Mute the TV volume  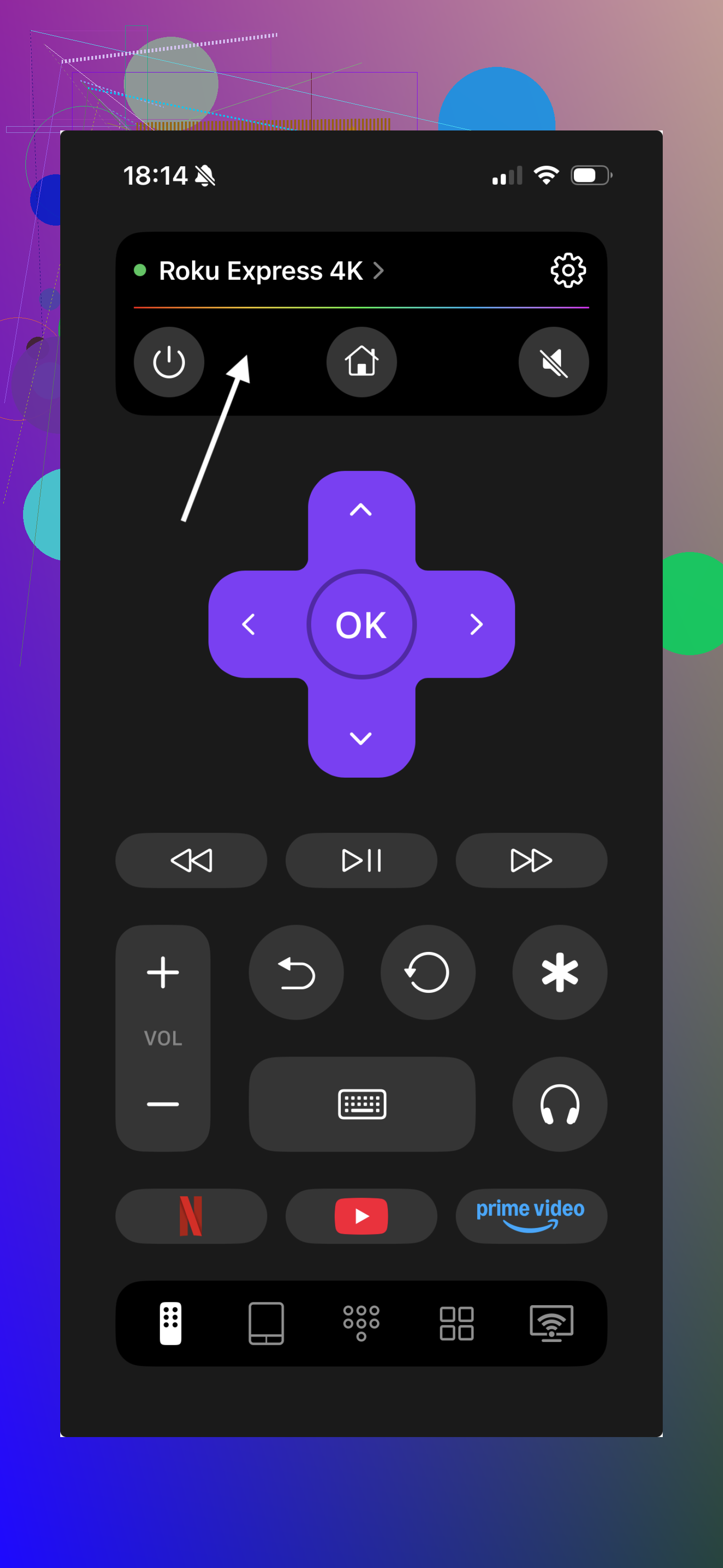554,362
